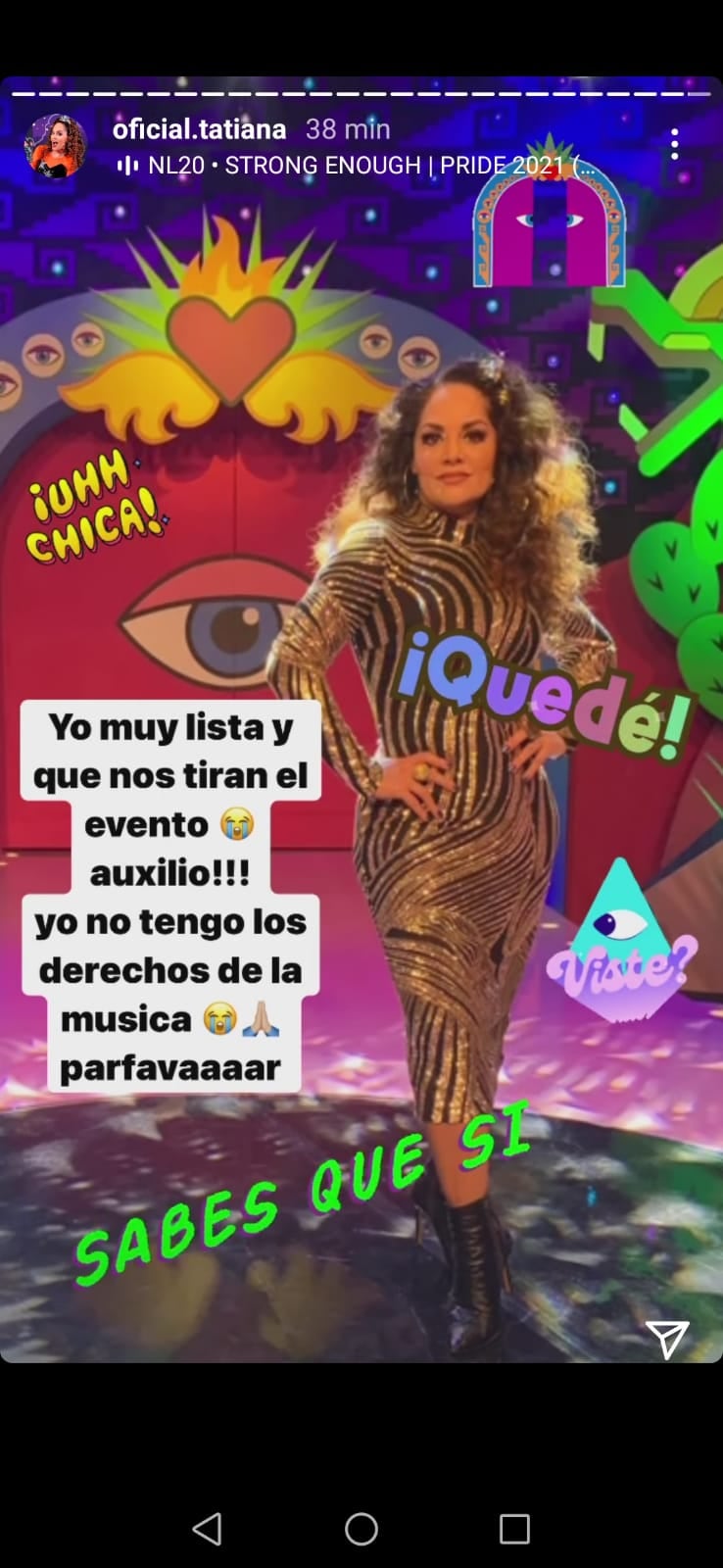Open the NL20 Strong Enough music tag
This screenshot has height=1568, width=723.
pyautogui.click(x=358, y=166)
